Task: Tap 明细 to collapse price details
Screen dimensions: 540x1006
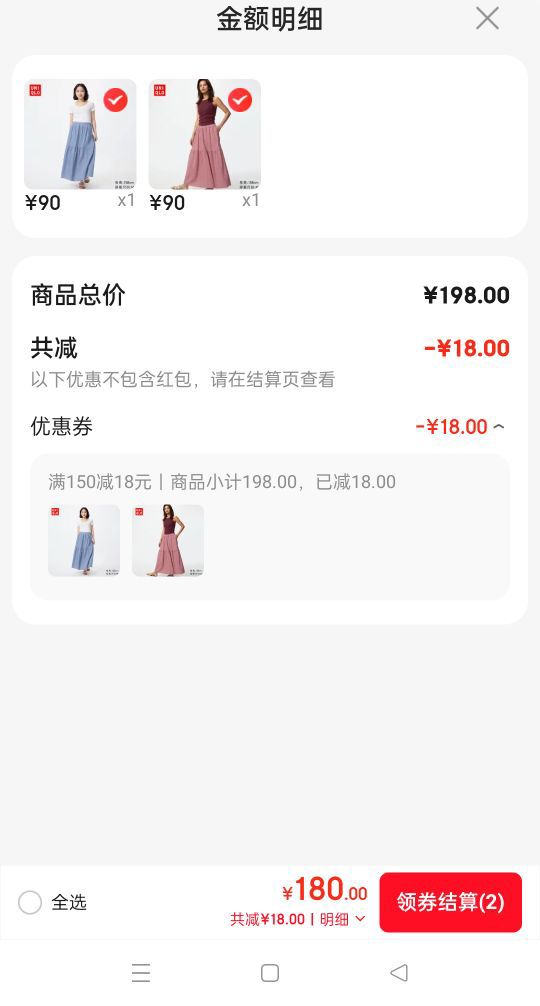Action: pos(342,919)
